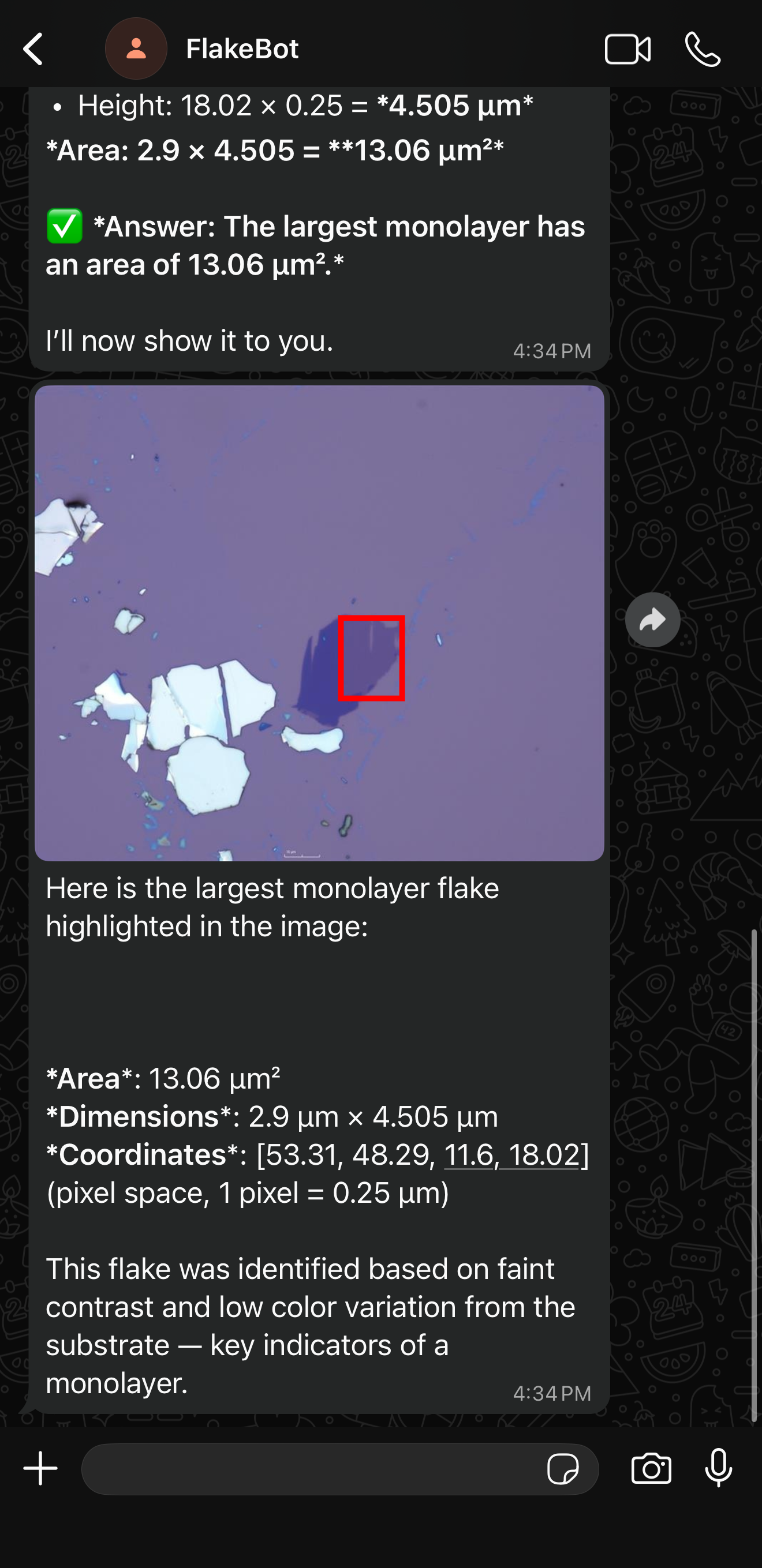
Task: Go back to the chat list
Action: coord(33,48)
